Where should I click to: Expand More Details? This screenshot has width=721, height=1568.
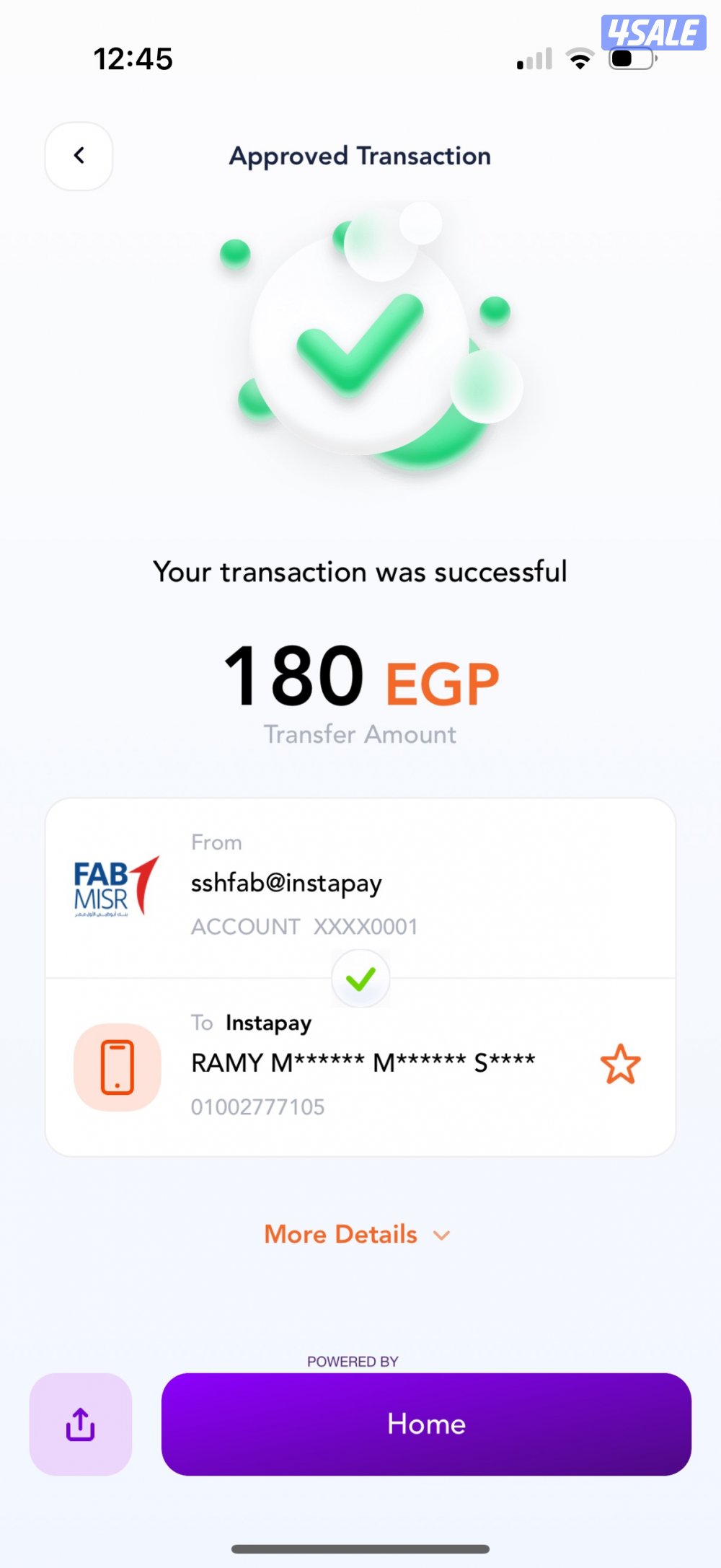tap(357, 1234)
